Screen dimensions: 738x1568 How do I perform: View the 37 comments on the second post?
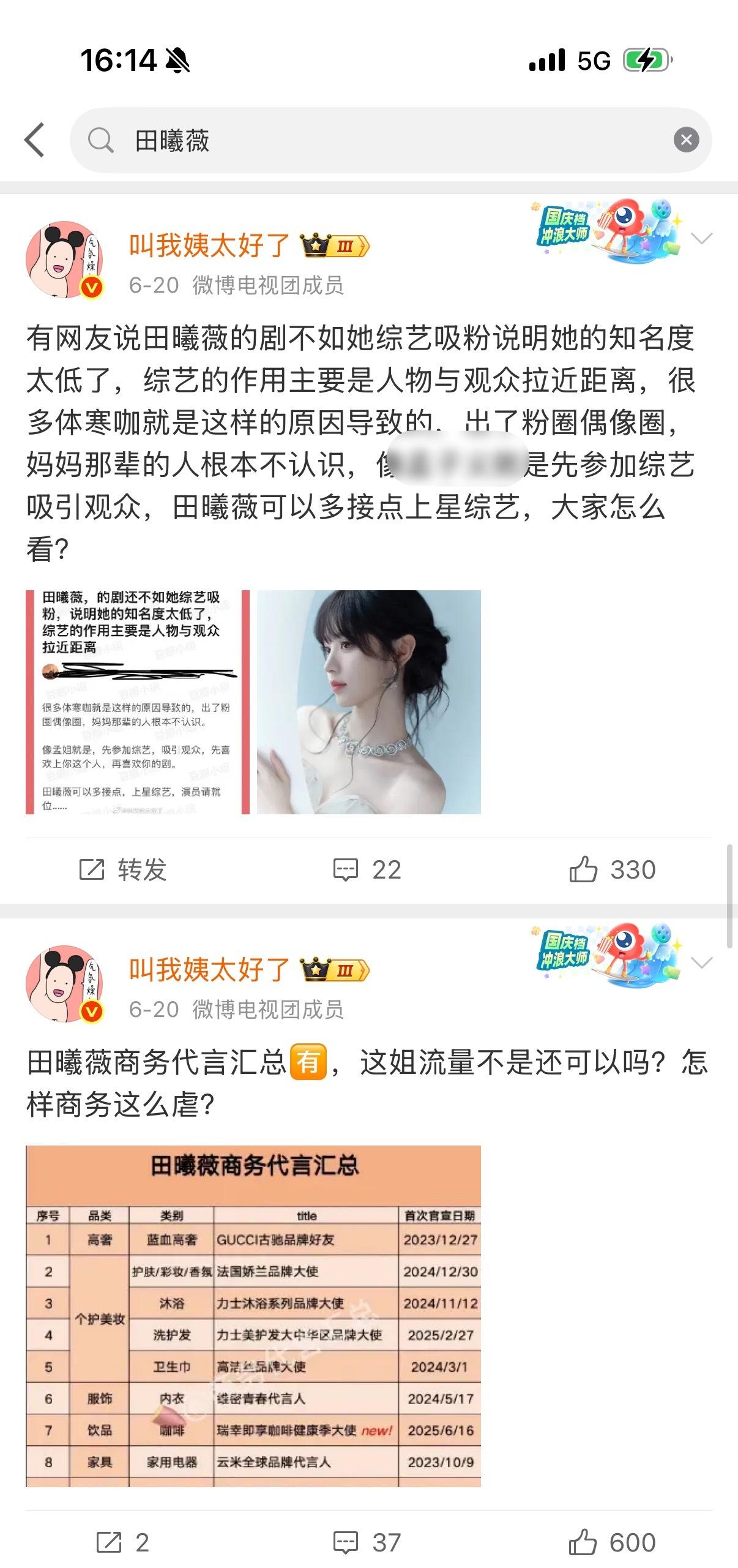[x=367, y=1542]
